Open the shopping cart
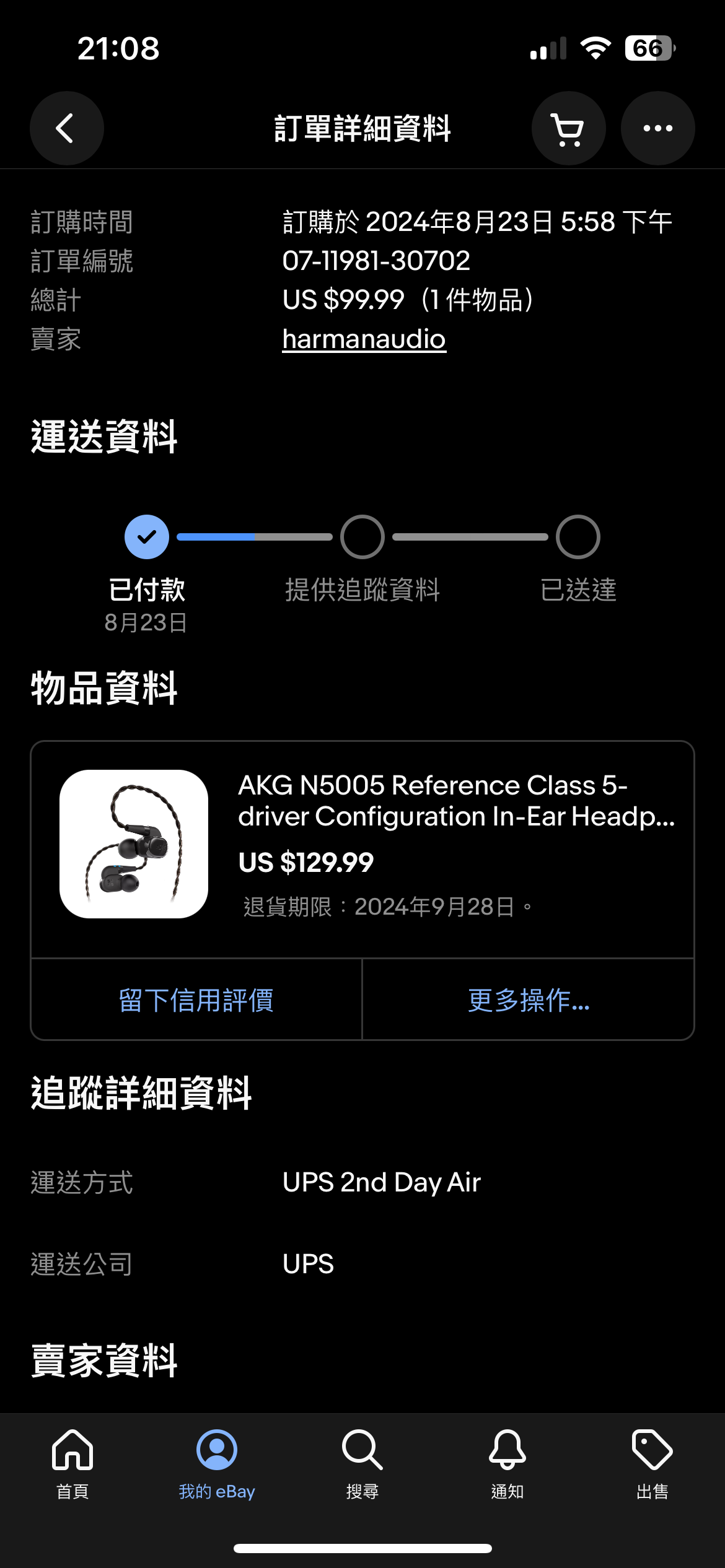Screen dimensions: 725x1568 click(x=568, y=128)
